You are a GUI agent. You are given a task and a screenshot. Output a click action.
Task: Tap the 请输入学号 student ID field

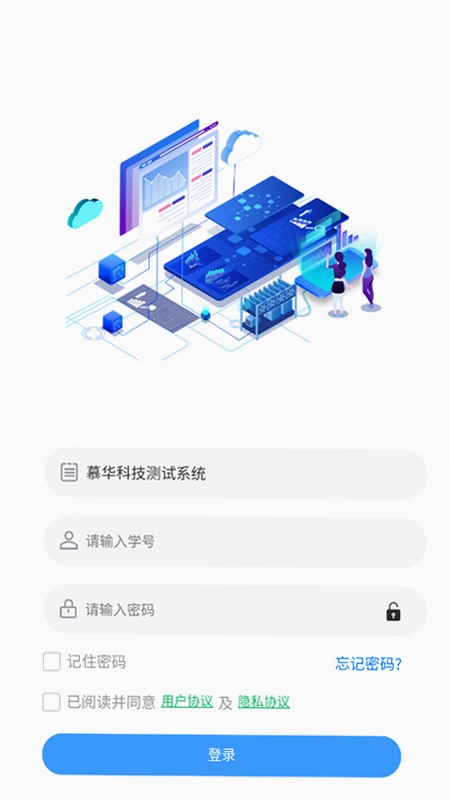click(235, 541)
